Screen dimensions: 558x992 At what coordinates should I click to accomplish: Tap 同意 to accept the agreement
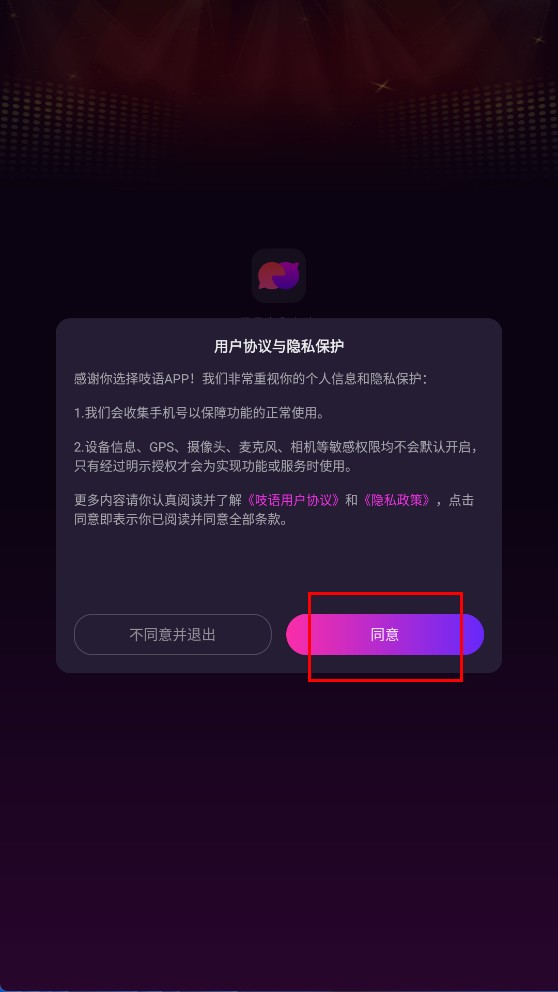pos(385,634)
